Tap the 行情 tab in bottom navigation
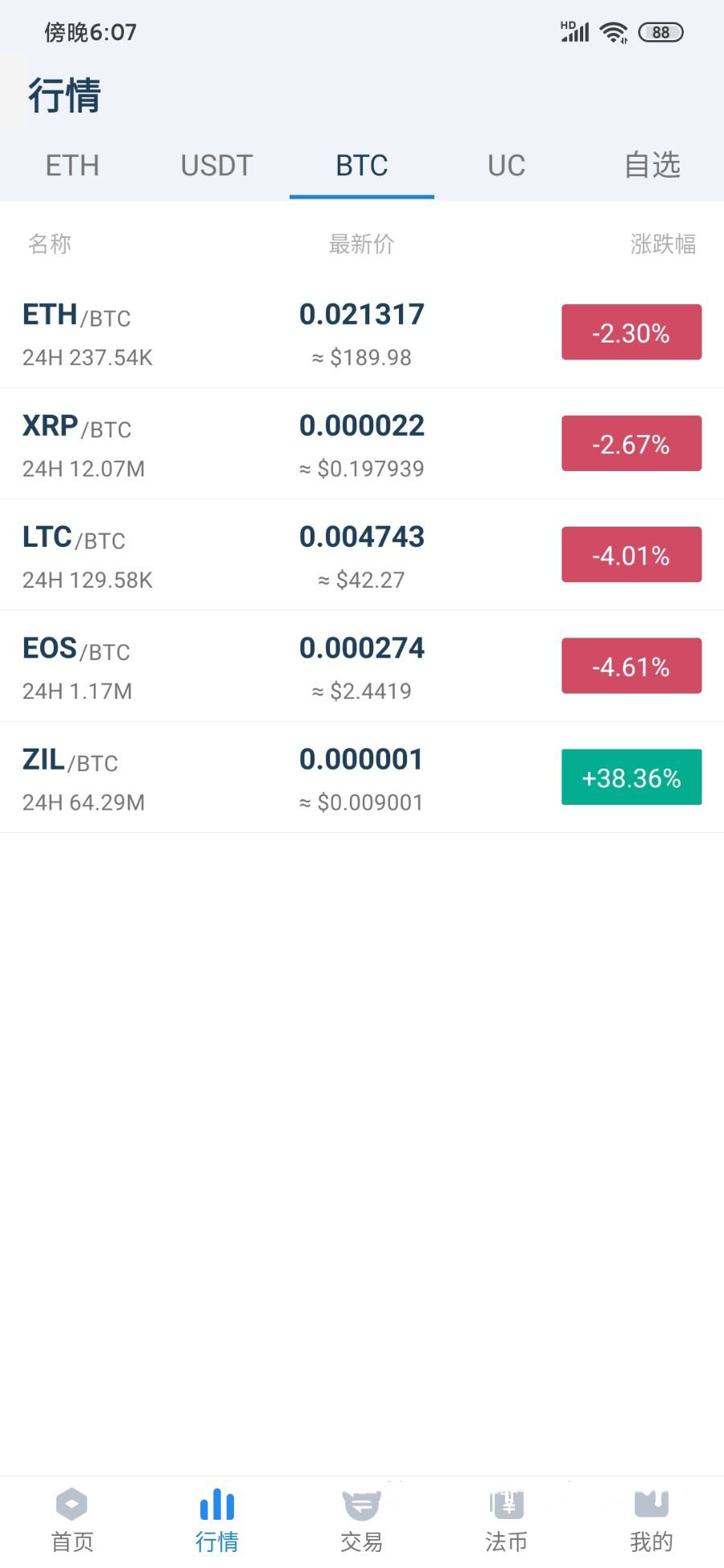The image size is (724, 1568). click(x=217, y=1520)
